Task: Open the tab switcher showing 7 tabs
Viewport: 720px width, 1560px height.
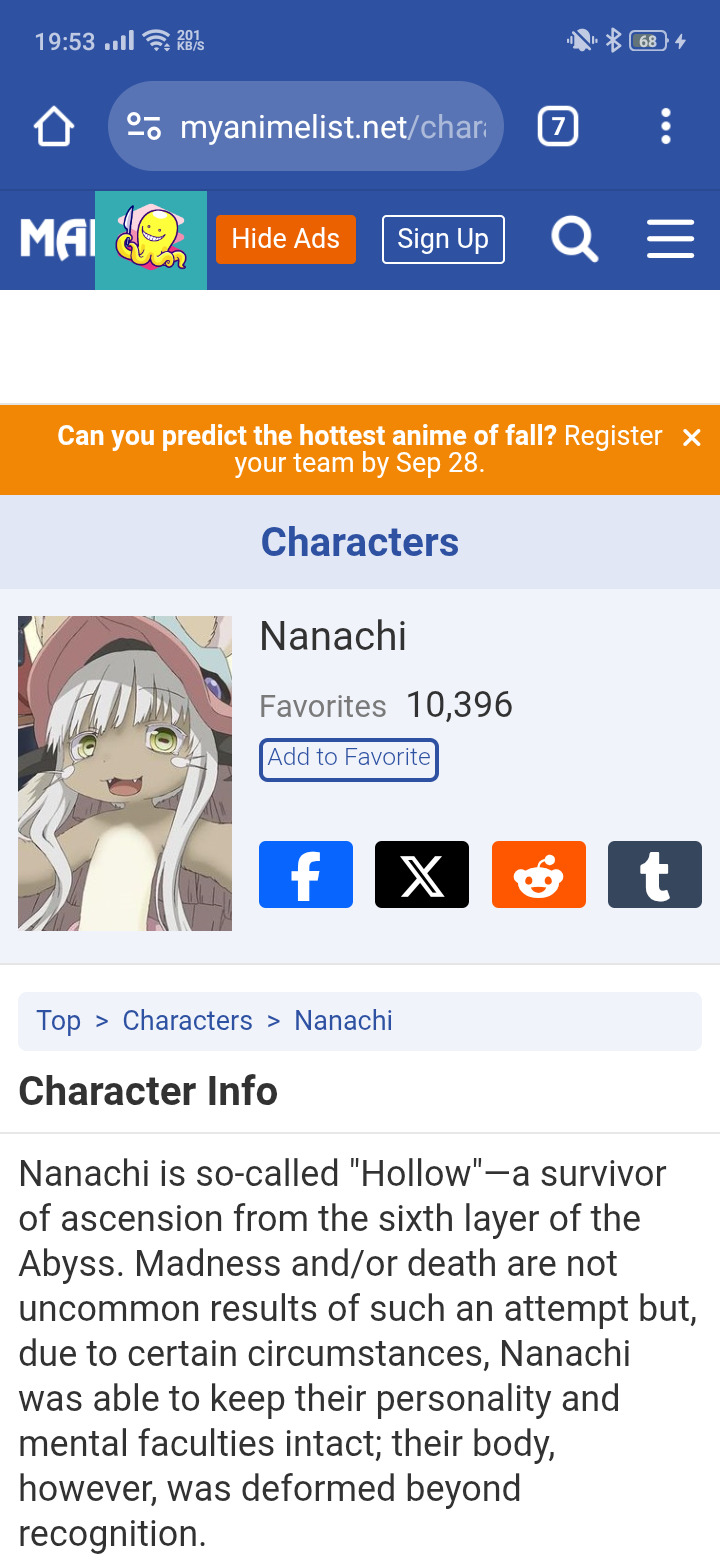Action: [x=558, y=127]
